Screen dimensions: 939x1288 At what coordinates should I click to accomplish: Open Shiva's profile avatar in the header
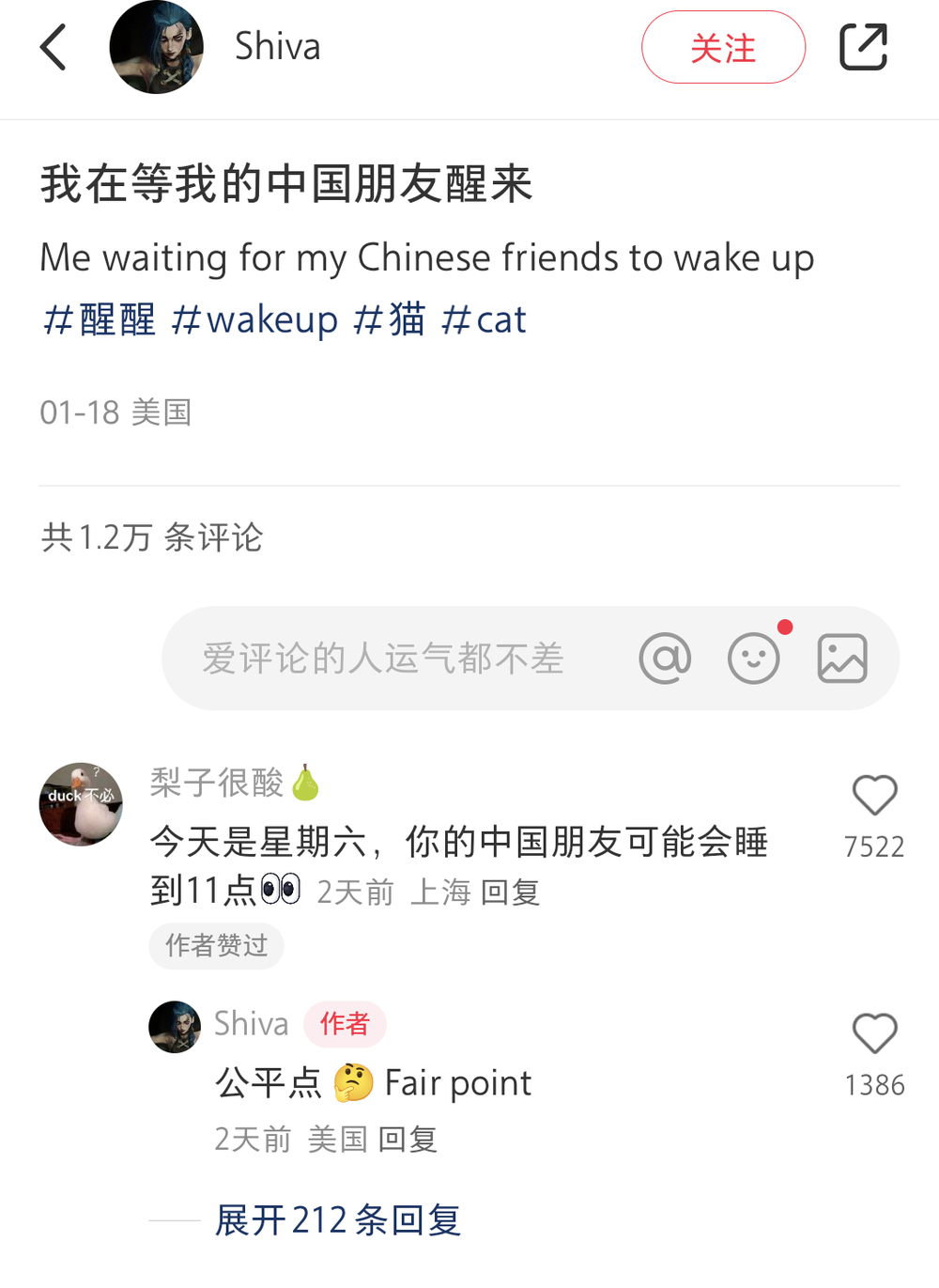coord(156,47)
